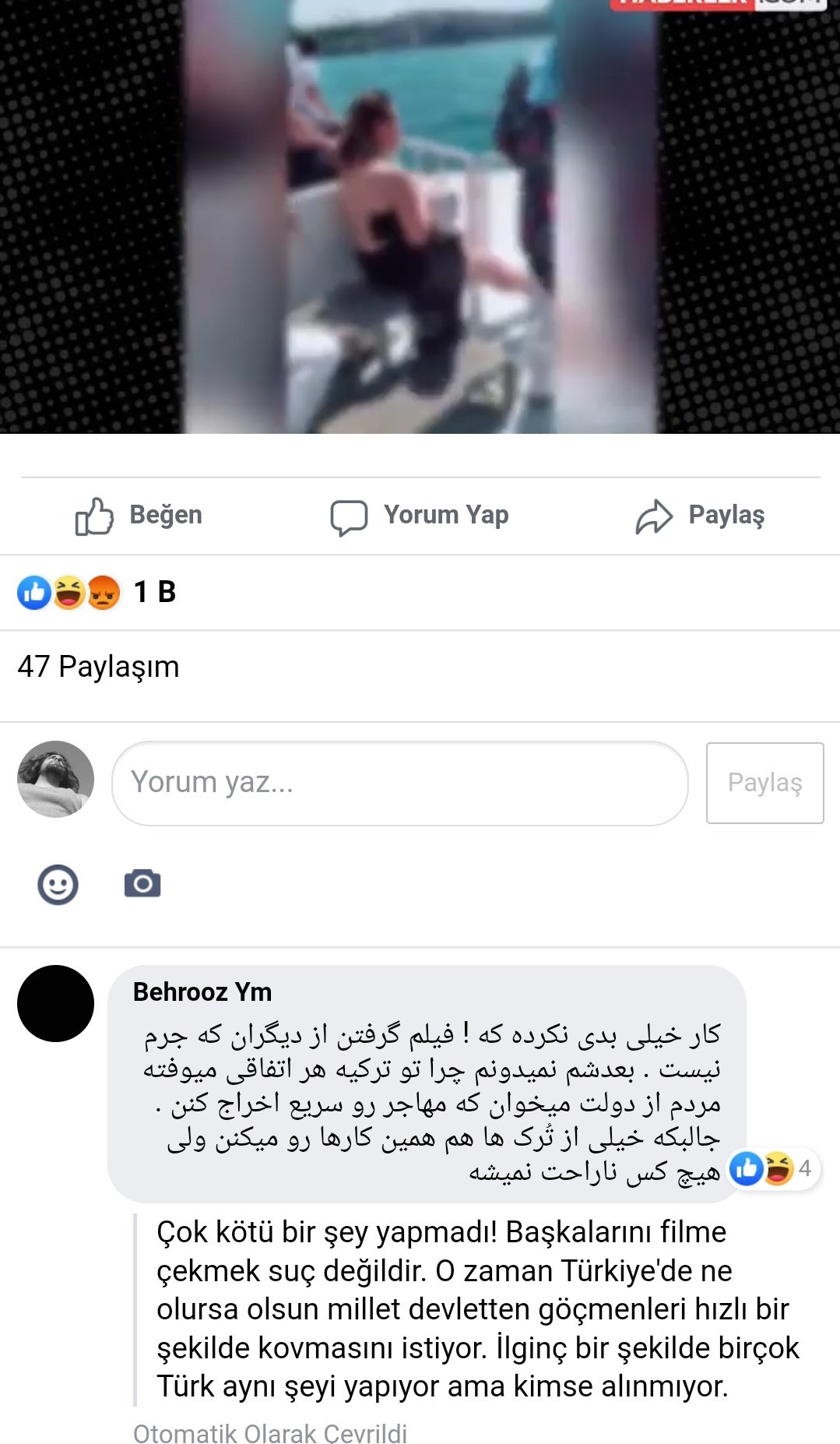
Task: Open Behrooz Ym's profile
Action: 202,992
